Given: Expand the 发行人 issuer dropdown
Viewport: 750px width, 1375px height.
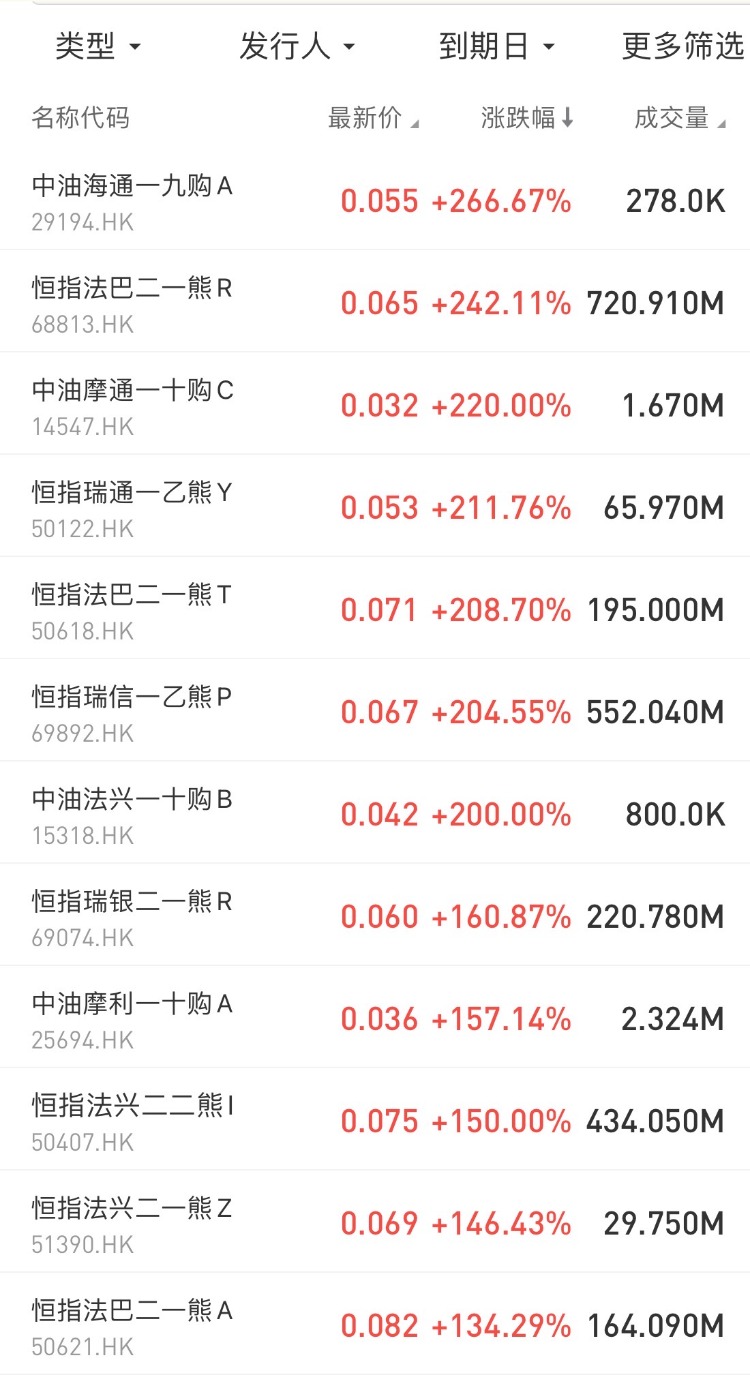Looking at the screenshot, I should 296,46.
